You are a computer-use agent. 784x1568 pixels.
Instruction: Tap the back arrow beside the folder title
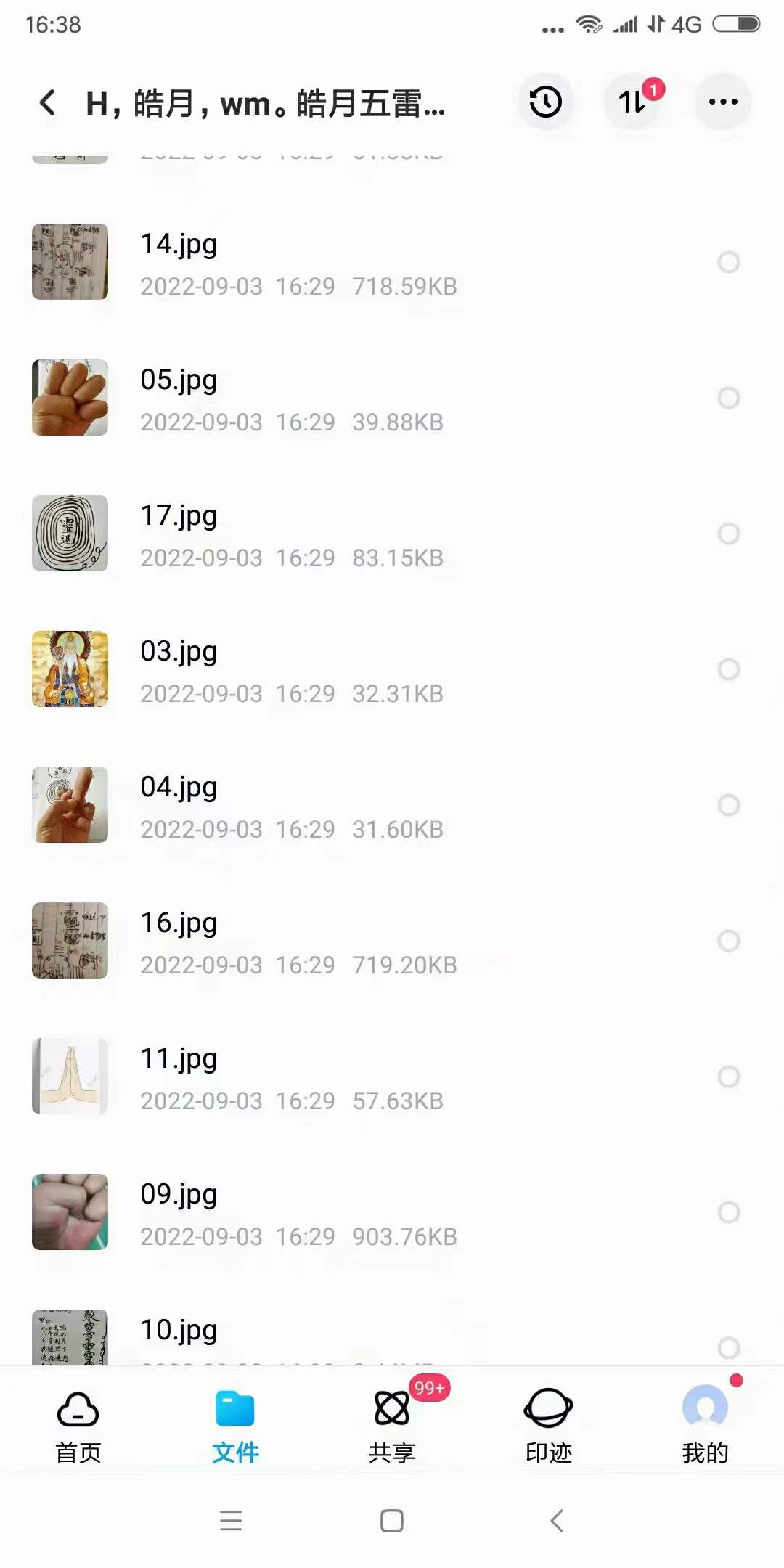[46, 102]
